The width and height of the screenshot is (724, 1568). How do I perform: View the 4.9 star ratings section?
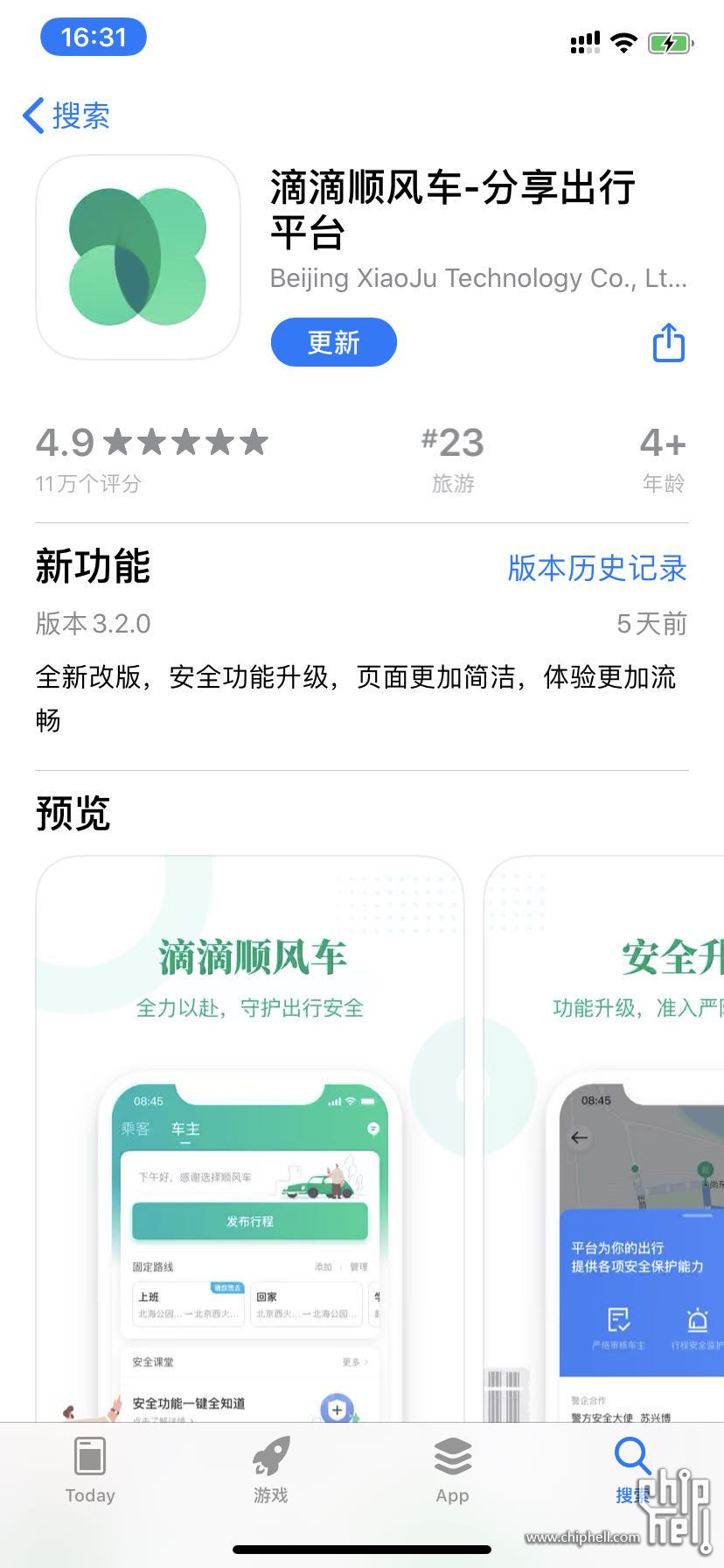click(151, 457)
